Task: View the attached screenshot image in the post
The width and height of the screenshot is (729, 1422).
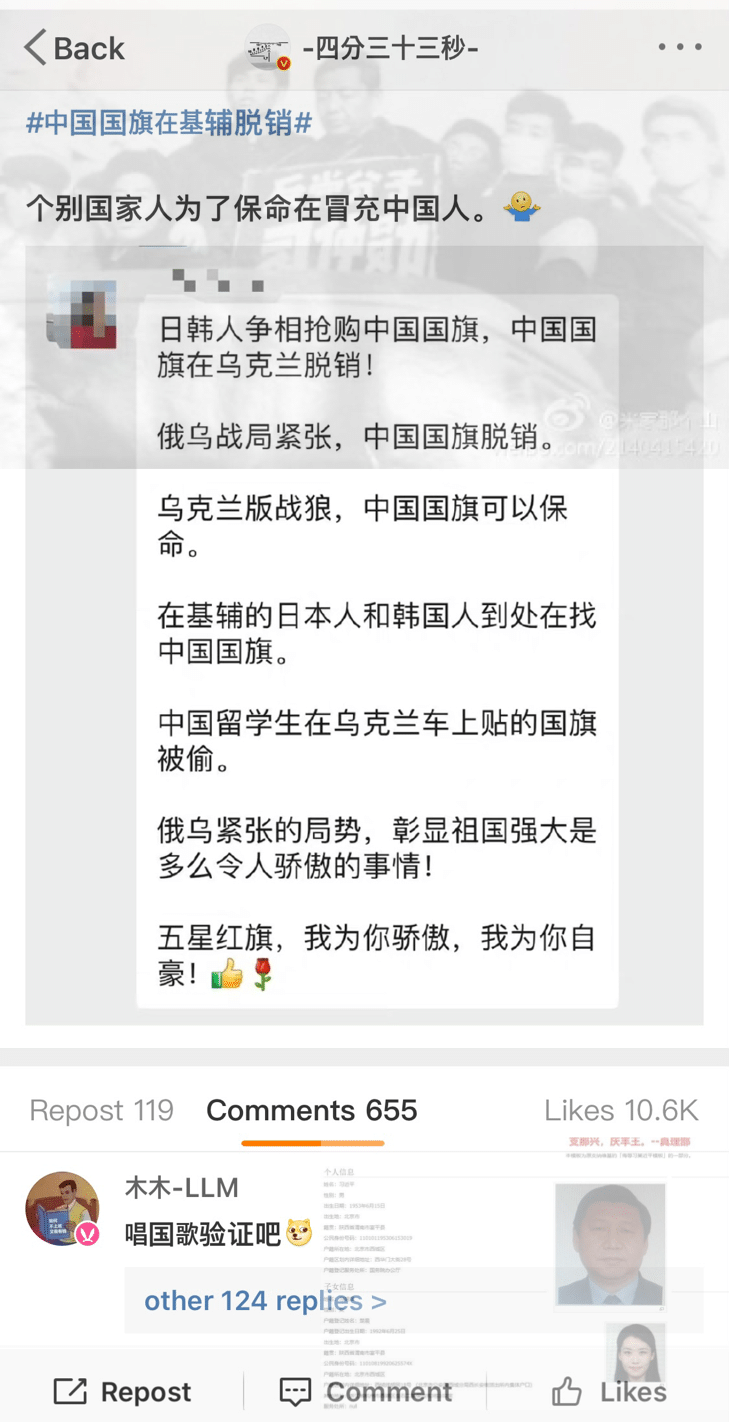Action: 364,635
